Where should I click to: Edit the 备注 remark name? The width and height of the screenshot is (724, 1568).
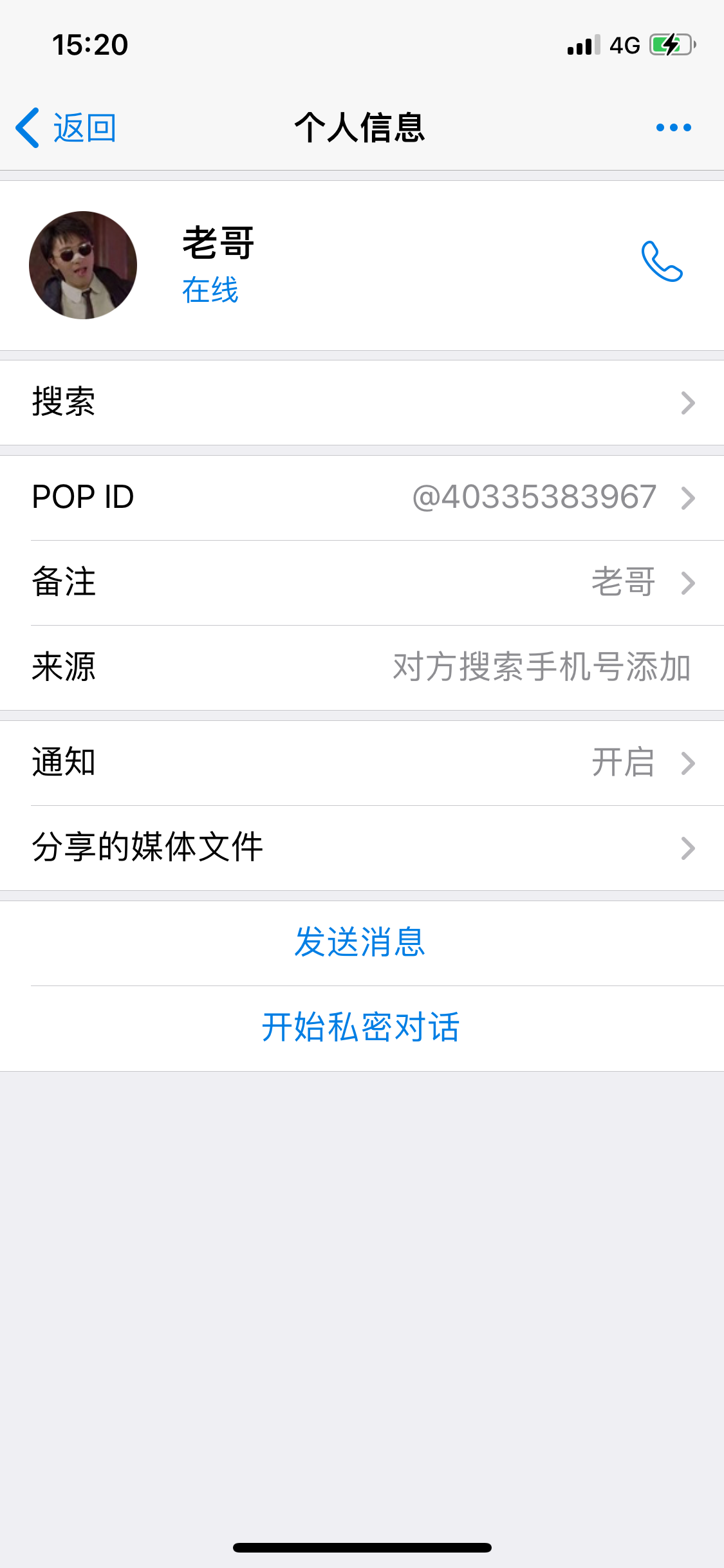click(x=362, y=583)
